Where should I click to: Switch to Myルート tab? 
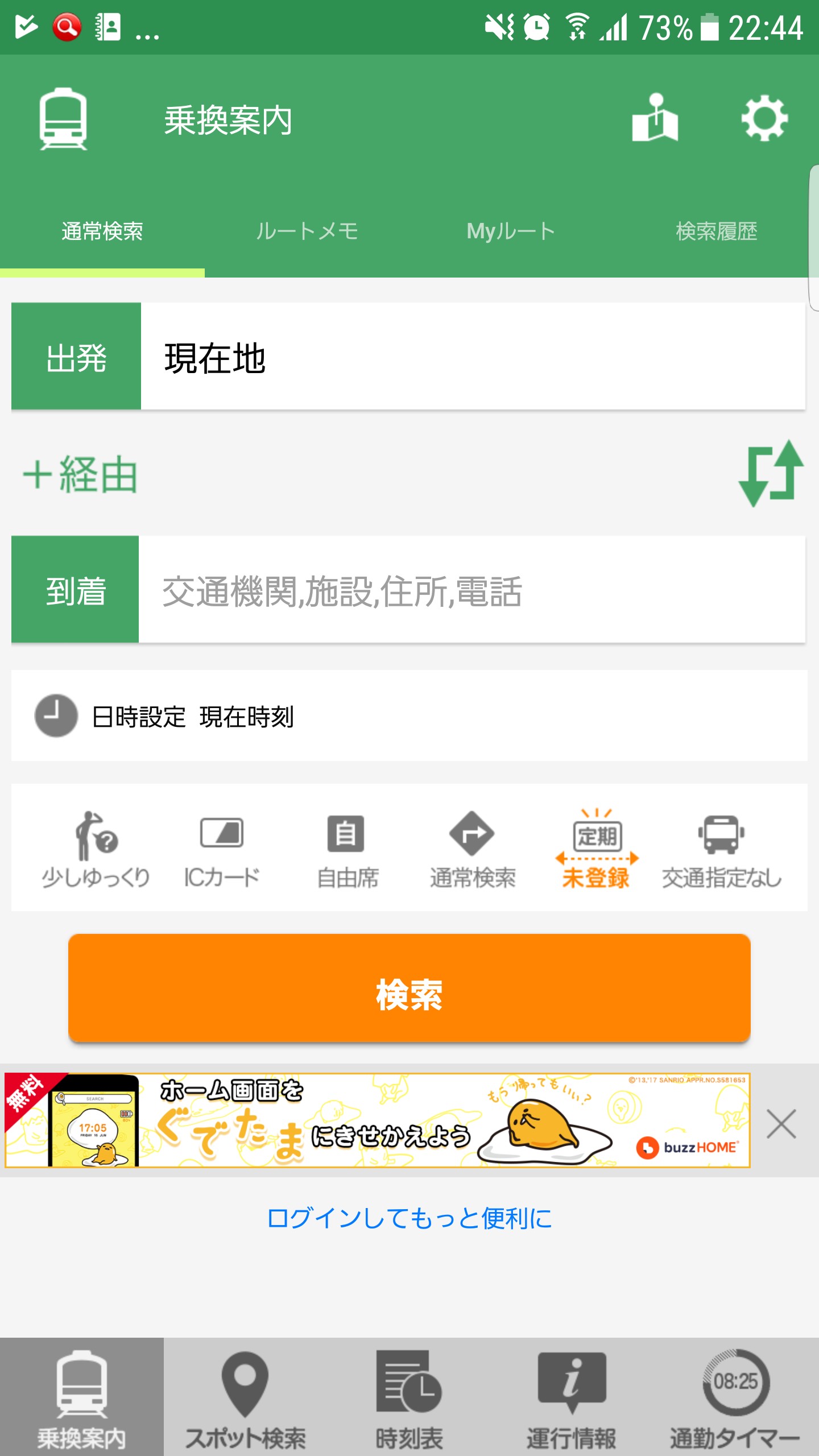(x=511, y=231)
